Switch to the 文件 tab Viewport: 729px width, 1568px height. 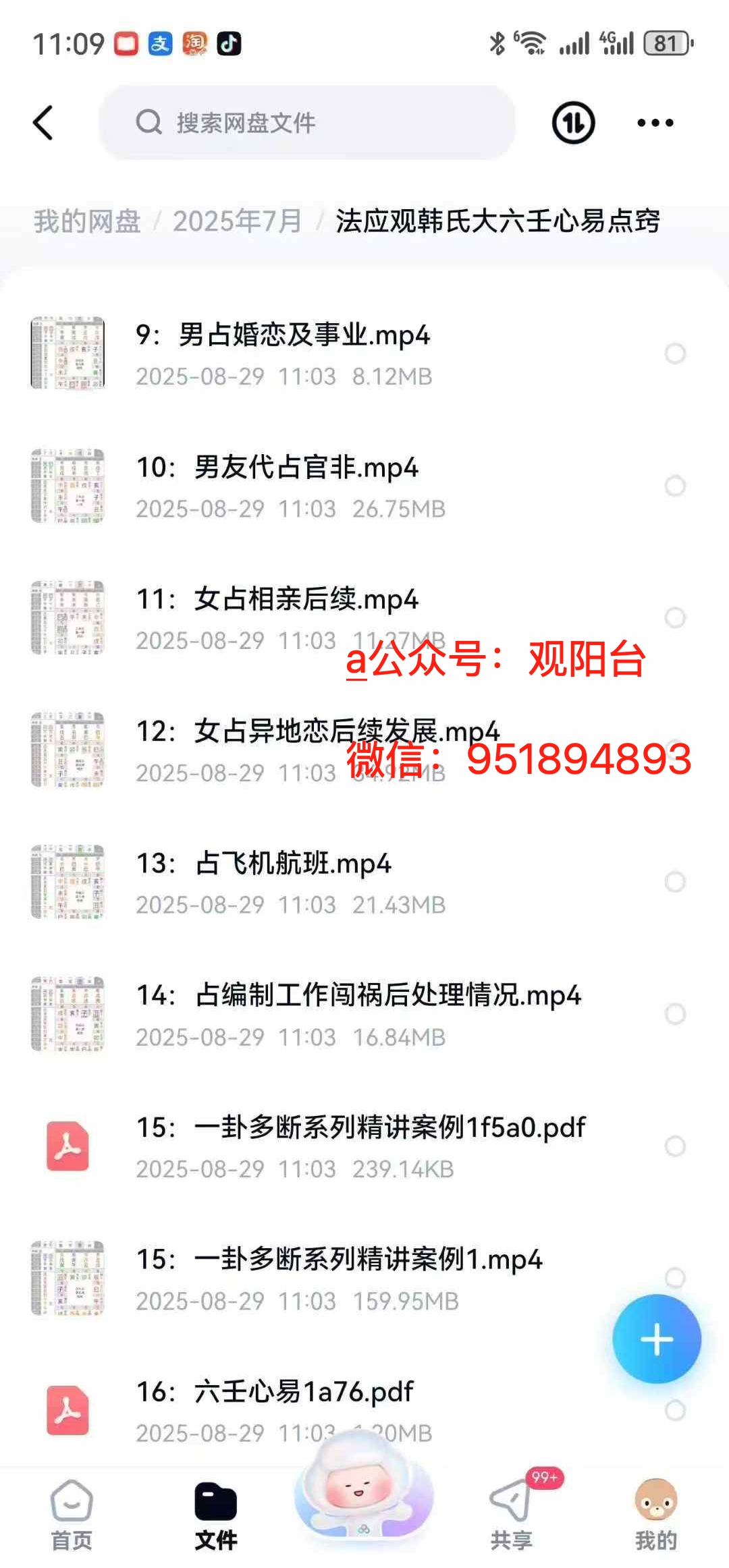(x=216, y=1514)
